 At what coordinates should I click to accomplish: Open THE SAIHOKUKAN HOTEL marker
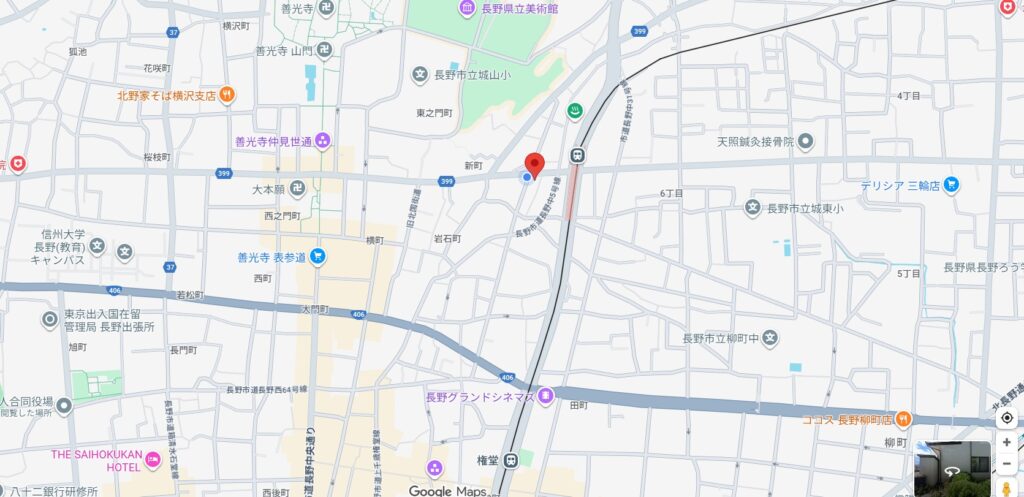coord(152,459)
